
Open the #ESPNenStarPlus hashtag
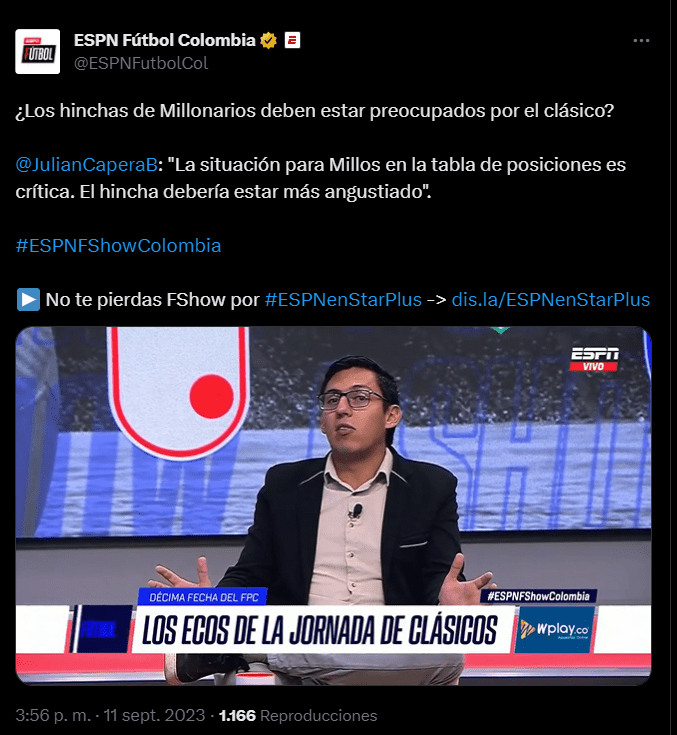[x=343, y=299]
